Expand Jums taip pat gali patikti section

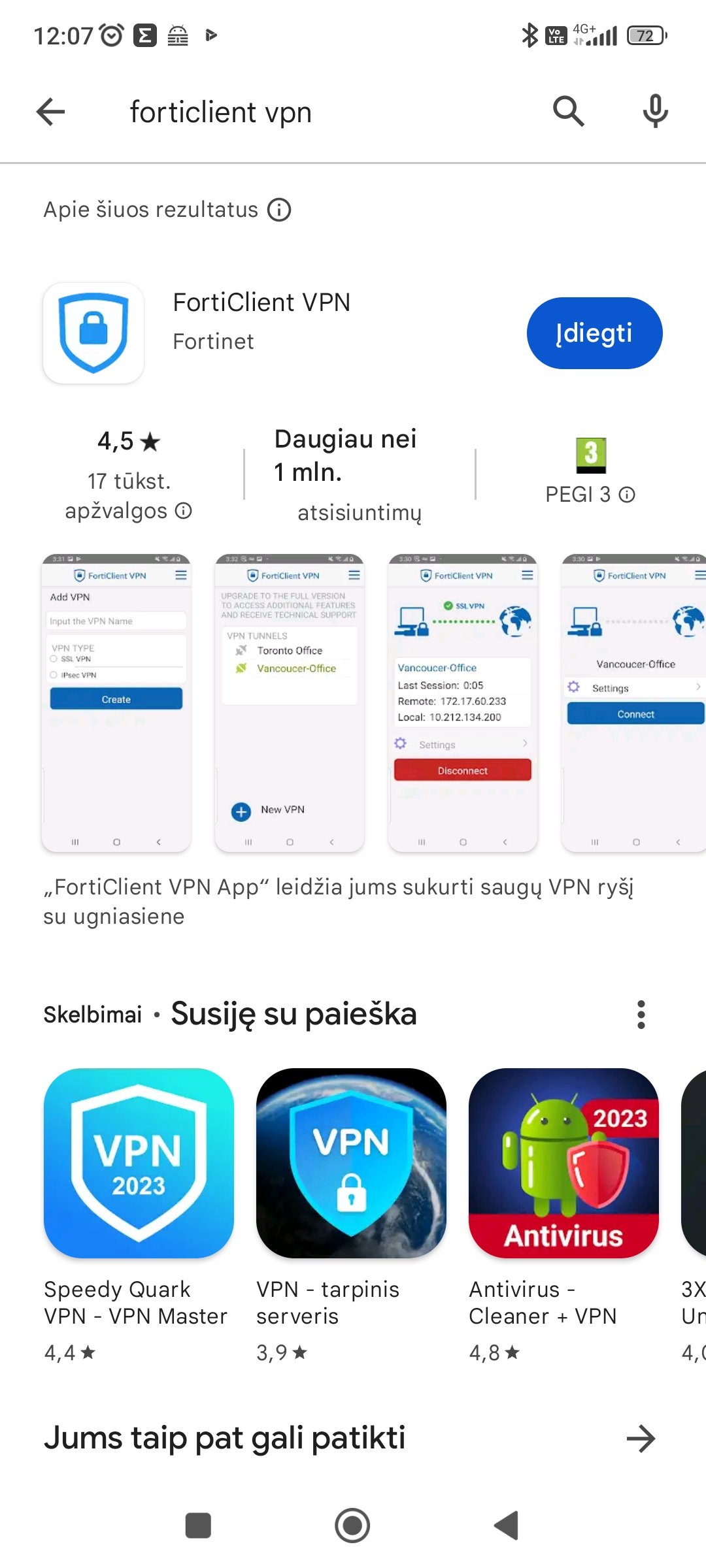pos(641,1439)
